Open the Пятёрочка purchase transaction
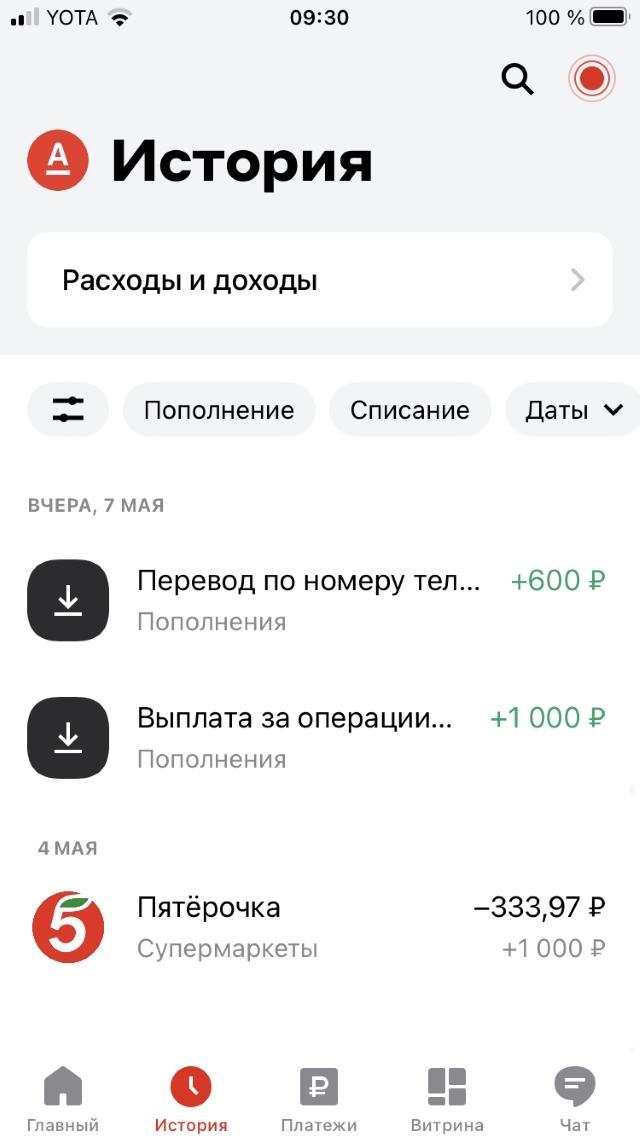The height and width of the screenshot is (1138, 640). [319, 927]
